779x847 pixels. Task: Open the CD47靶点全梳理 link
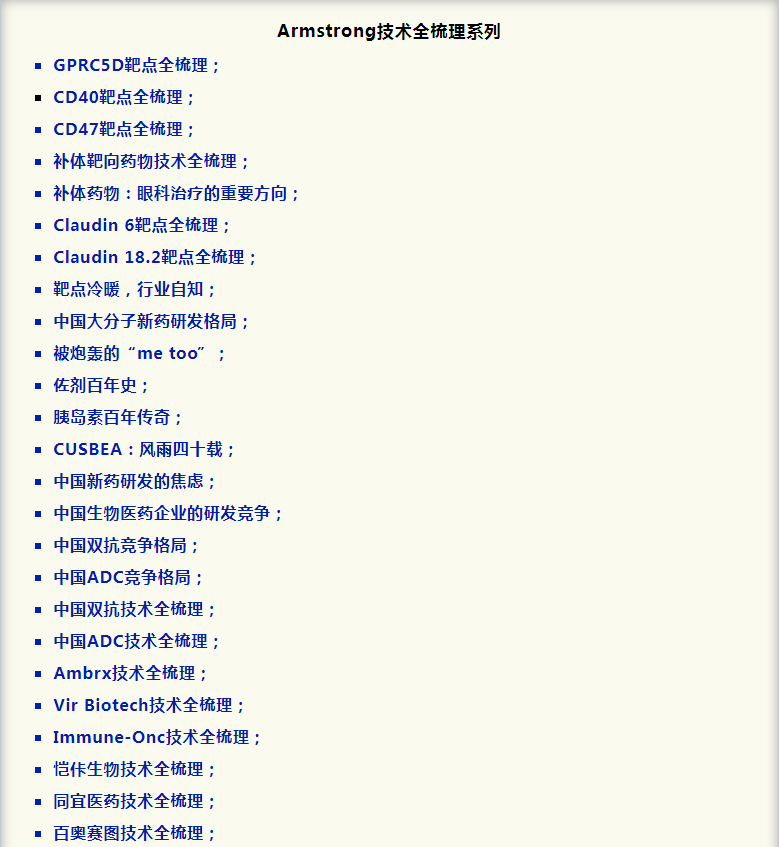(x=118, y=129)
